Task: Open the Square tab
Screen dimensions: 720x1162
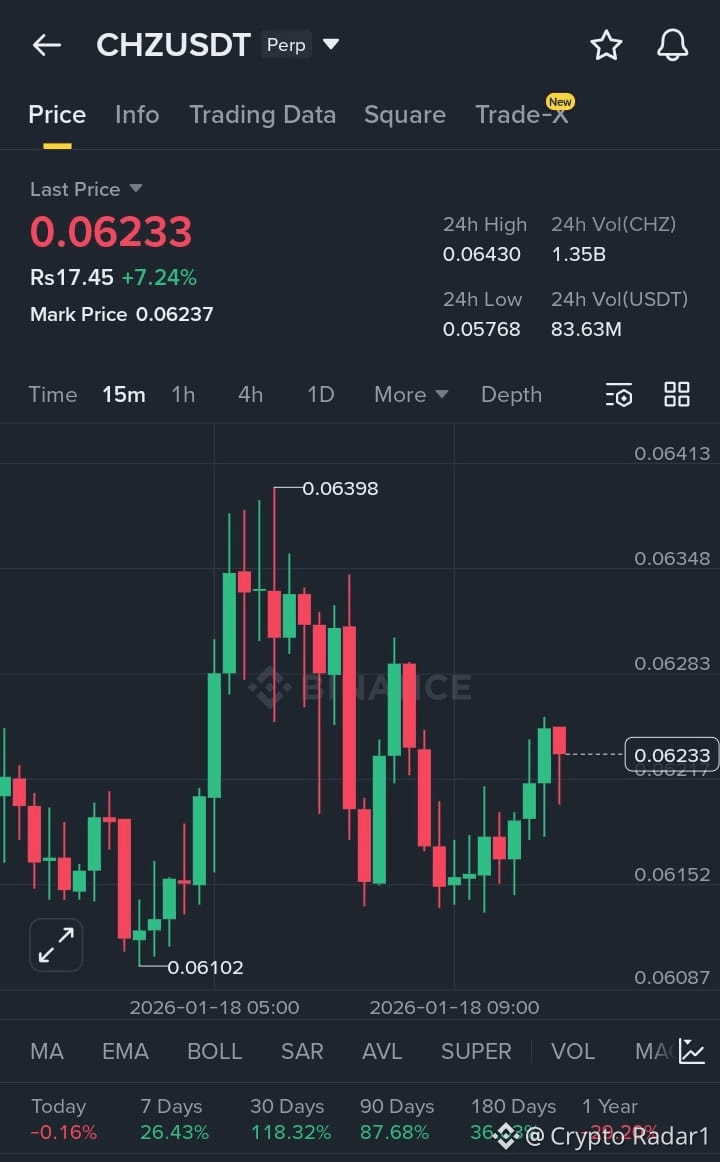Action: click(x=404, y=115)
